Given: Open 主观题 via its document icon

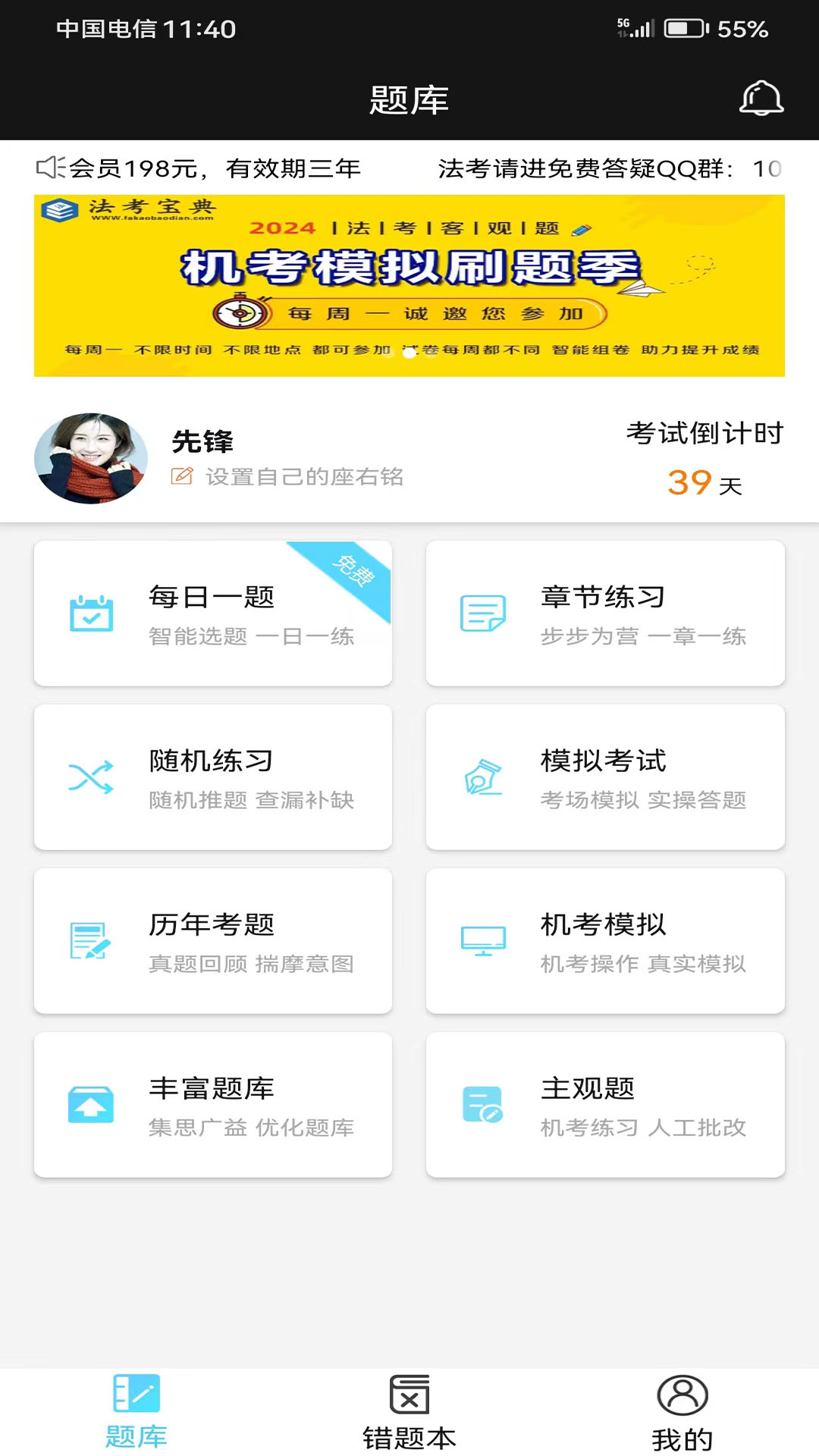Looking at the screenshot, I should 483,1104.
